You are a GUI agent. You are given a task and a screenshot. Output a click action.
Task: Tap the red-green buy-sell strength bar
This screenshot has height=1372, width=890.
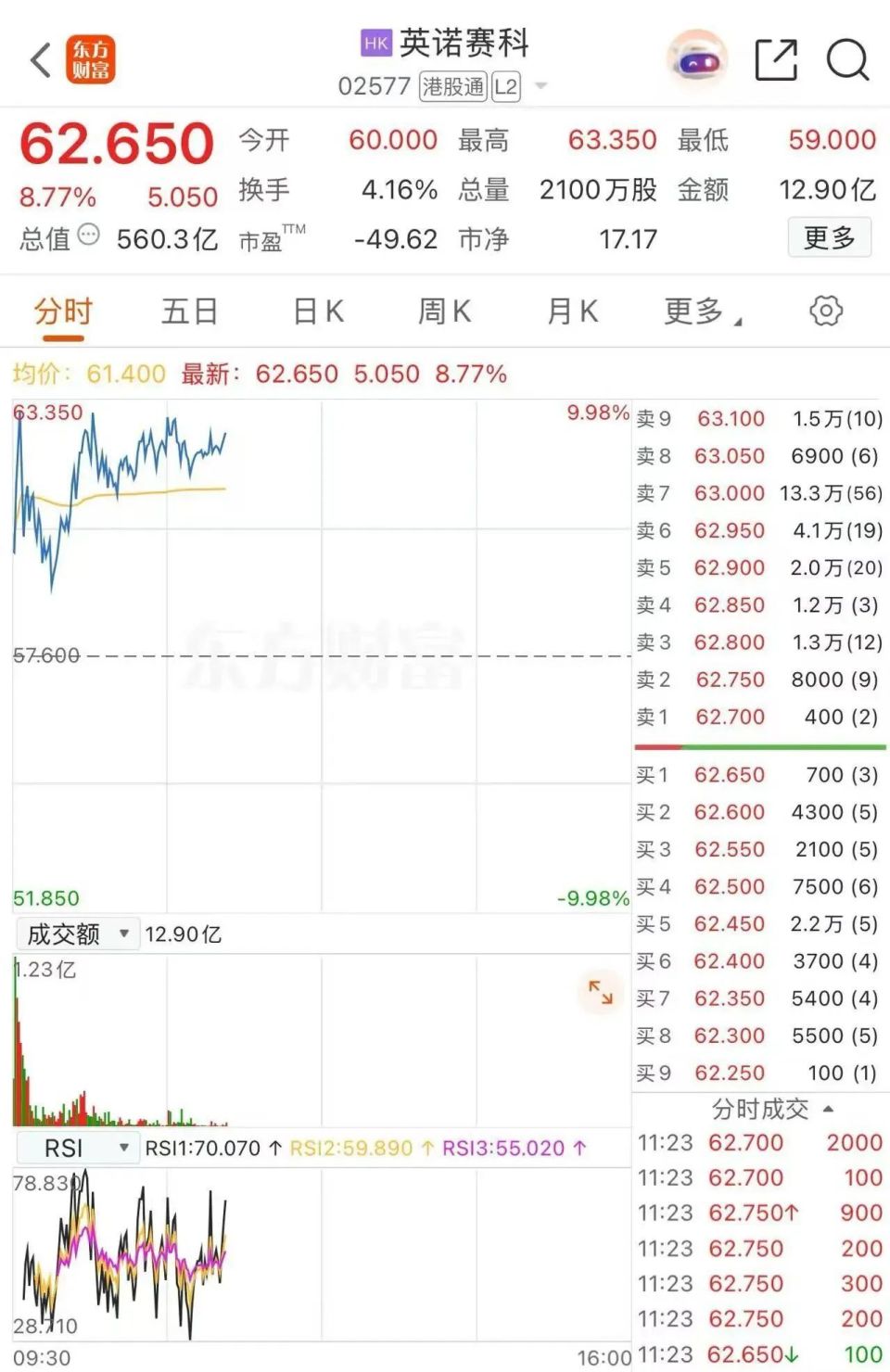click(758, 745)
